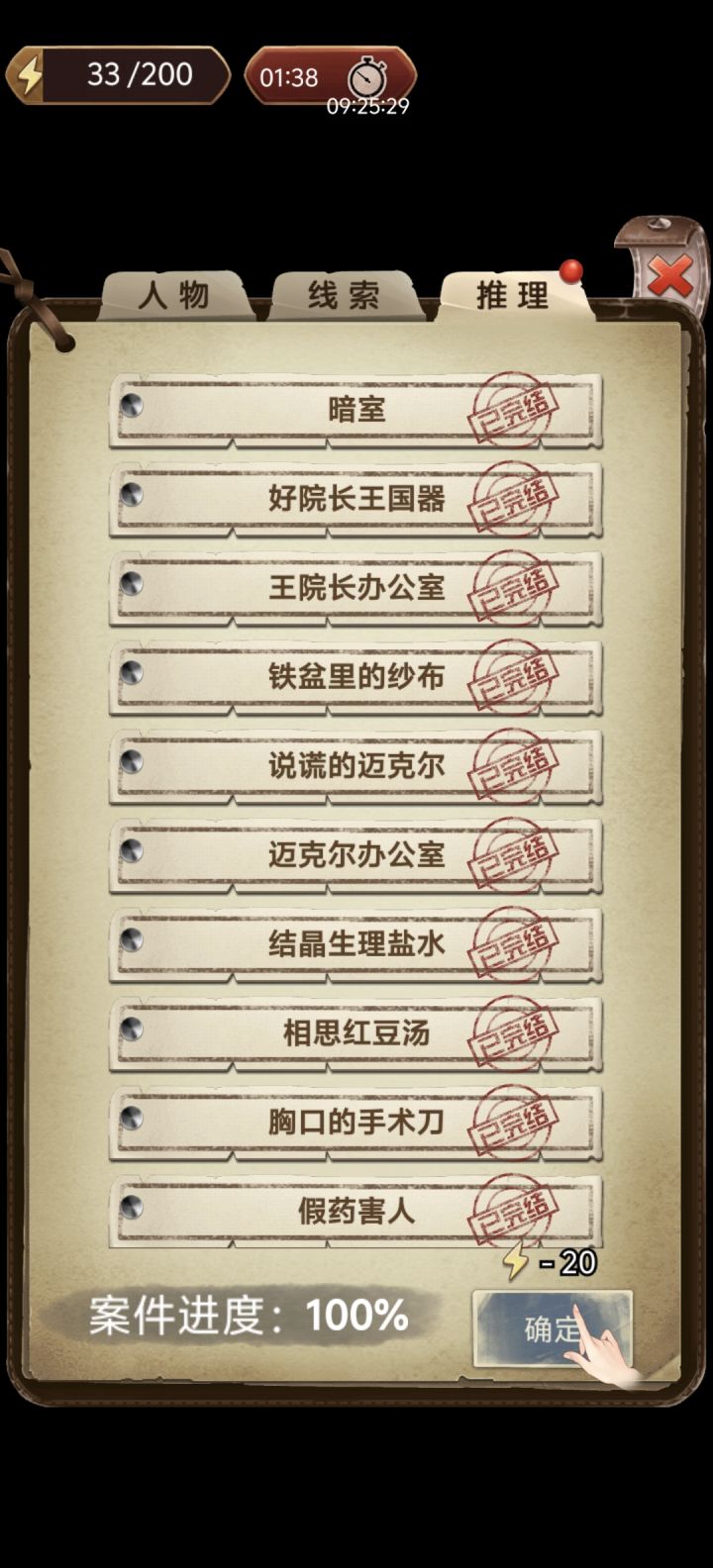The width and height of the screenshot is (713, 1568).
Task: Tap the lightning icon next to -20 cost
Action: point(514,1261)
